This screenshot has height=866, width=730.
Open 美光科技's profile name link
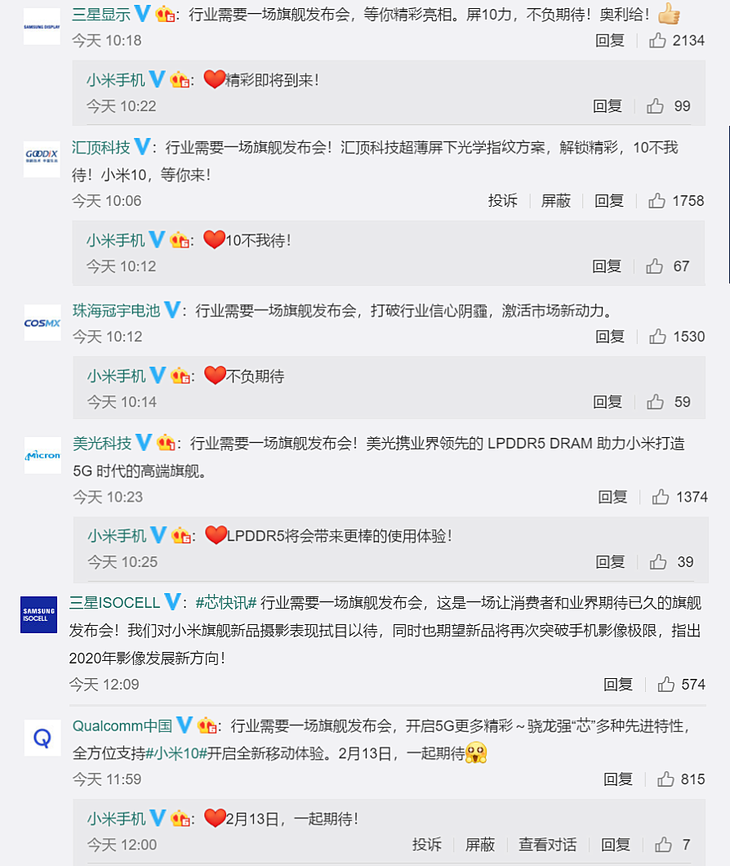(x=102, y=442)
